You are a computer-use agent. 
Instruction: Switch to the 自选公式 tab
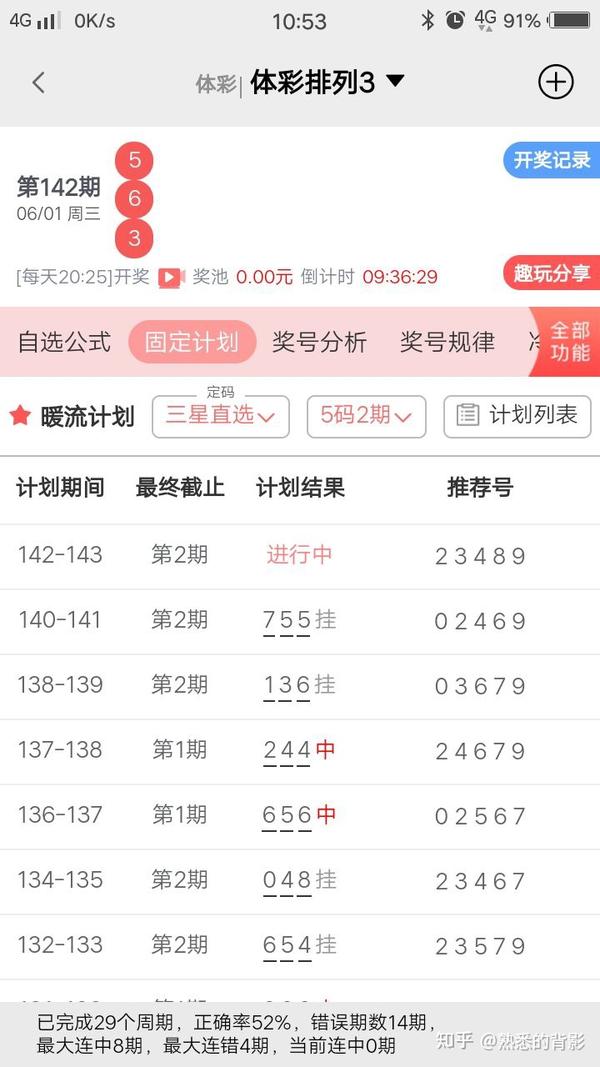pos(65,342)
